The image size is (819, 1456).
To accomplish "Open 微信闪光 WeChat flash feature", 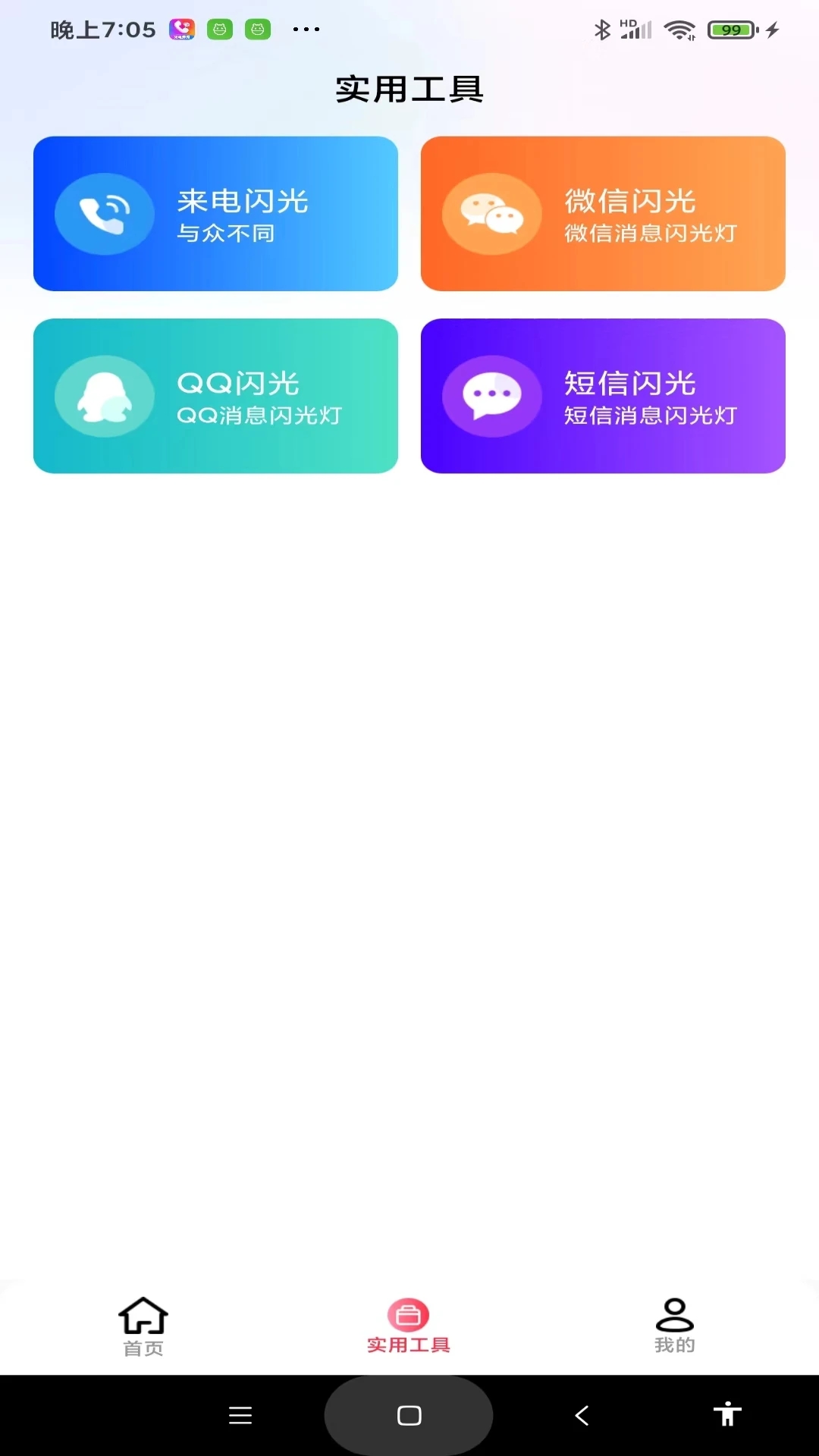I will coord(603,214).
